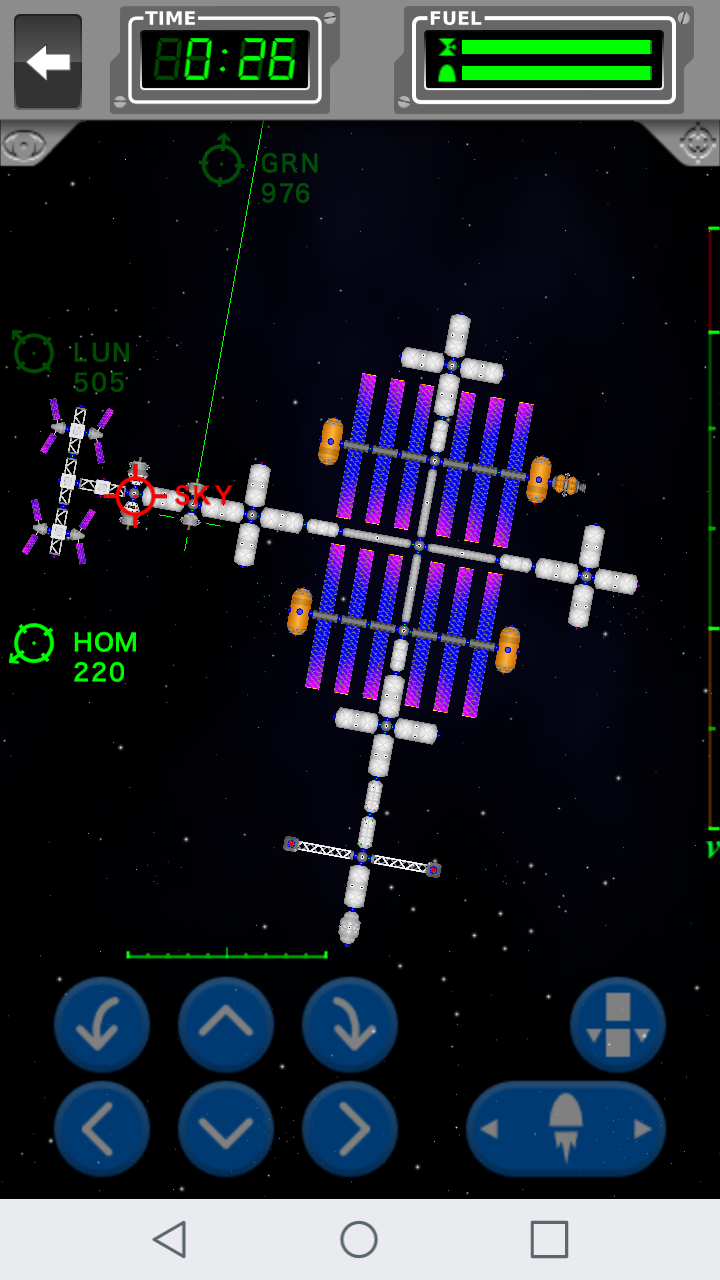
Task: Select the HOM 220 target
Action: pyautogui.click(x=74, y=656)
